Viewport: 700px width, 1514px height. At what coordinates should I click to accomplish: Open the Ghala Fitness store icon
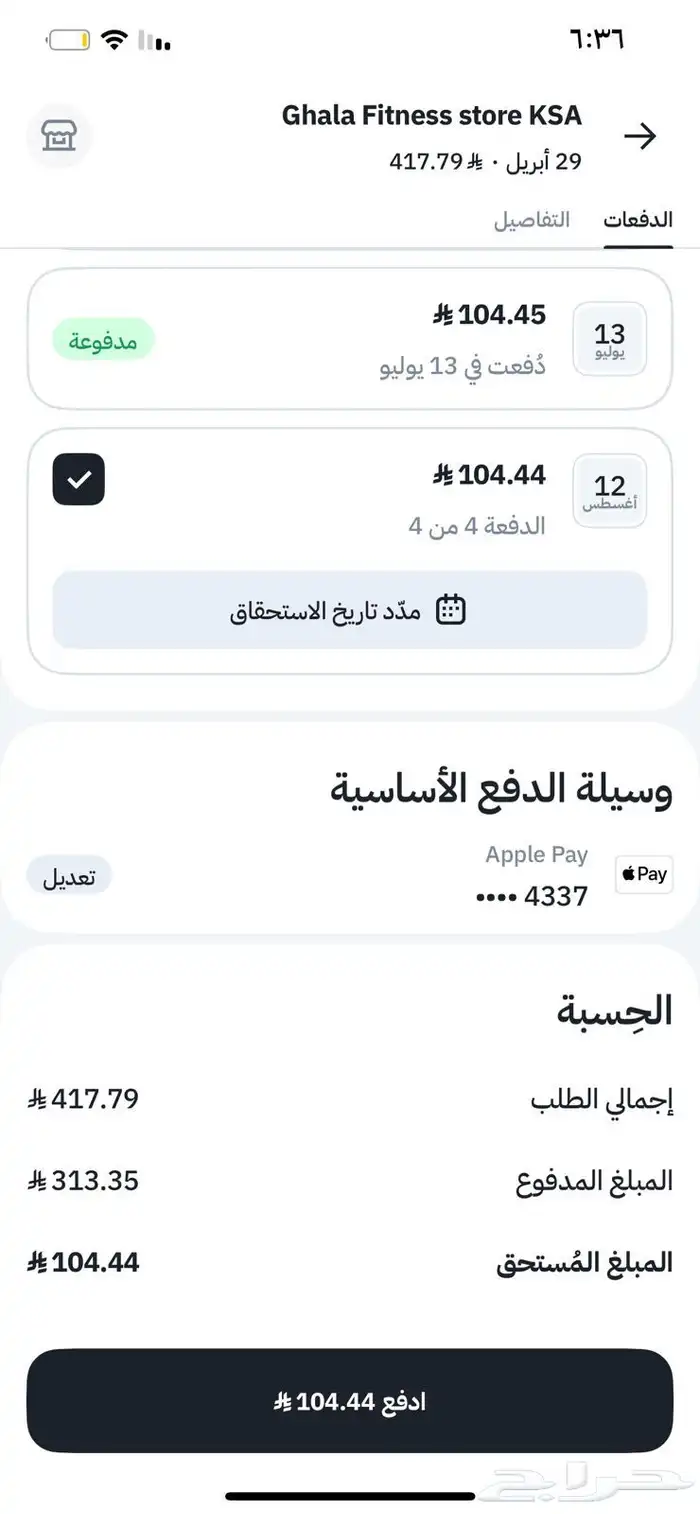point(59,136)
